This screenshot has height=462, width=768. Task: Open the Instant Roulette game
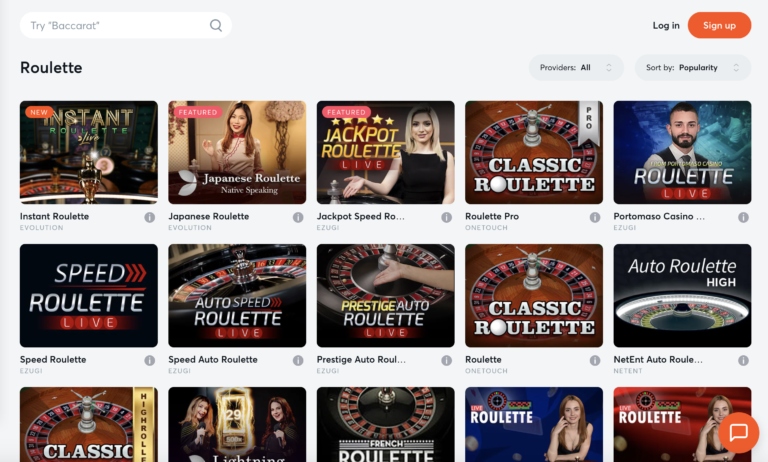click(x=89, y=152)
